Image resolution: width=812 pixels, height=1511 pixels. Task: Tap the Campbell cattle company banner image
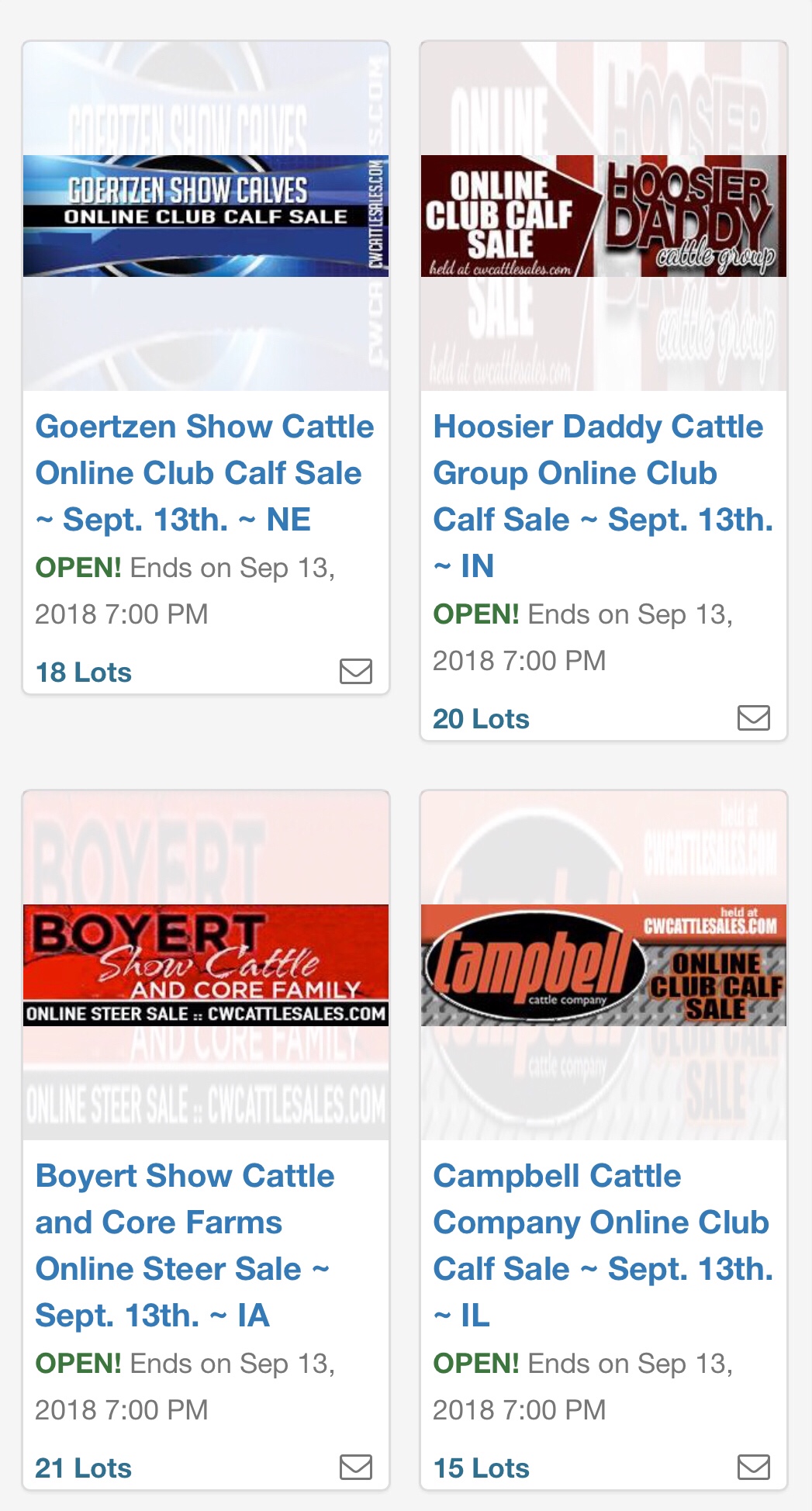point(603,966)
